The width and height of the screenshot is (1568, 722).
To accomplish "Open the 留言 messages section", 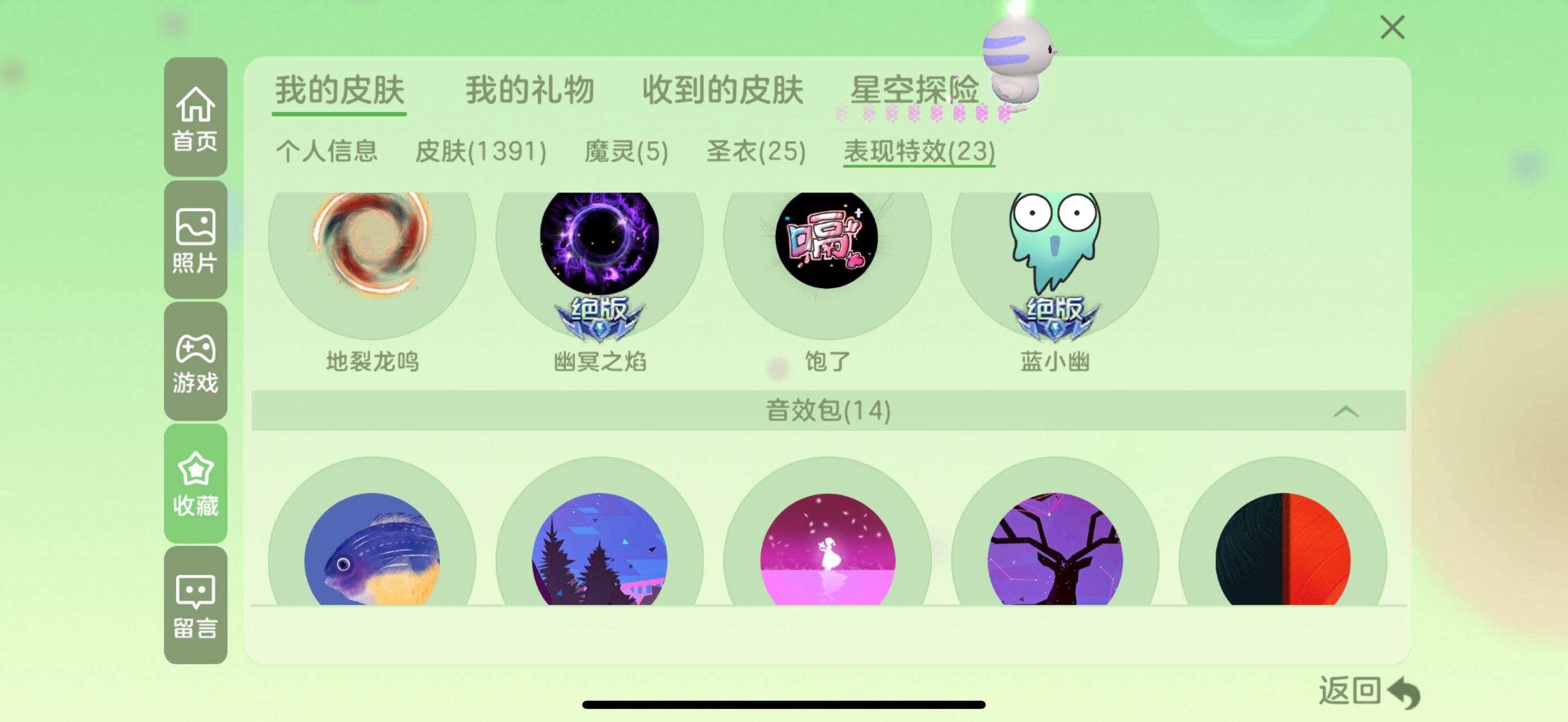I will pos(195,605).
